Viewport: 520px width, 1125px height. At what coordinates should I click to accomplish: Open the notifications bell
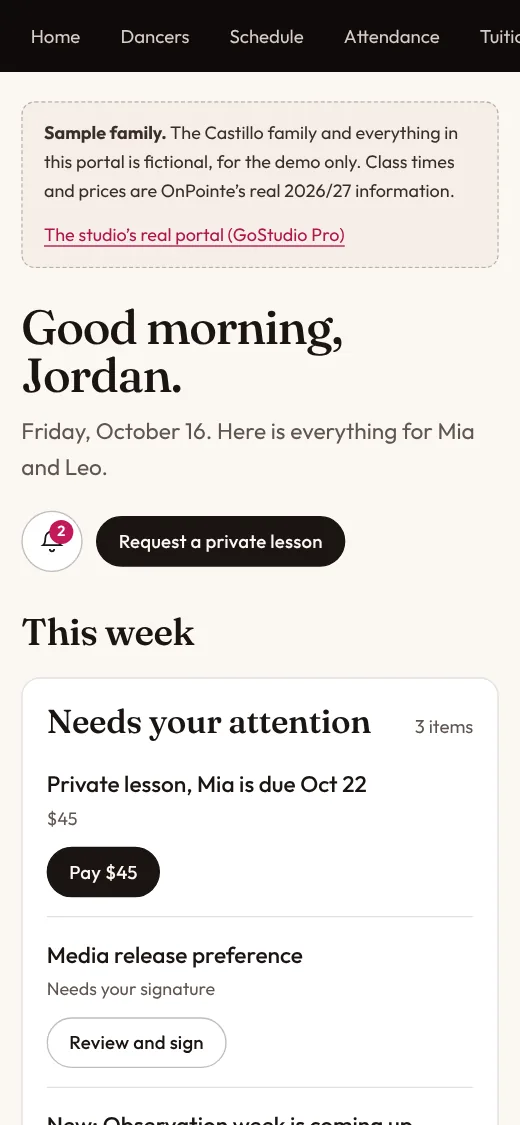tap(52, 542)
